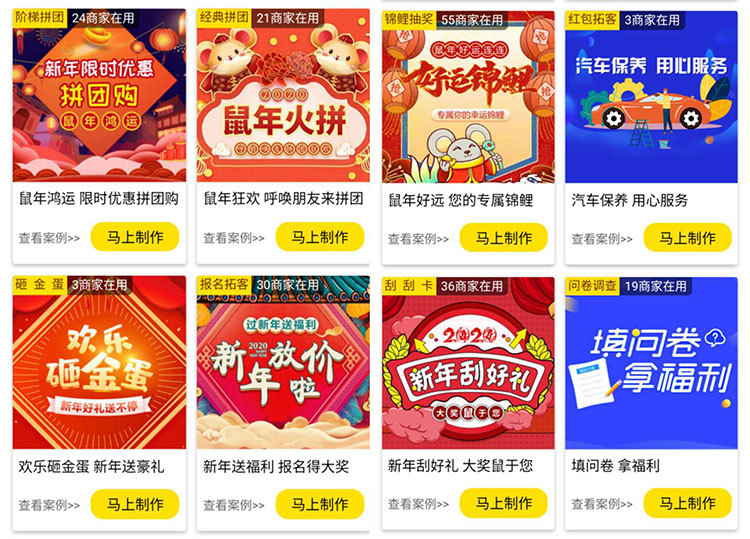750x539 pixels.
Task: View cases for 鼠年鸿运 限时优惠拼团购
Action: [49, 239]
